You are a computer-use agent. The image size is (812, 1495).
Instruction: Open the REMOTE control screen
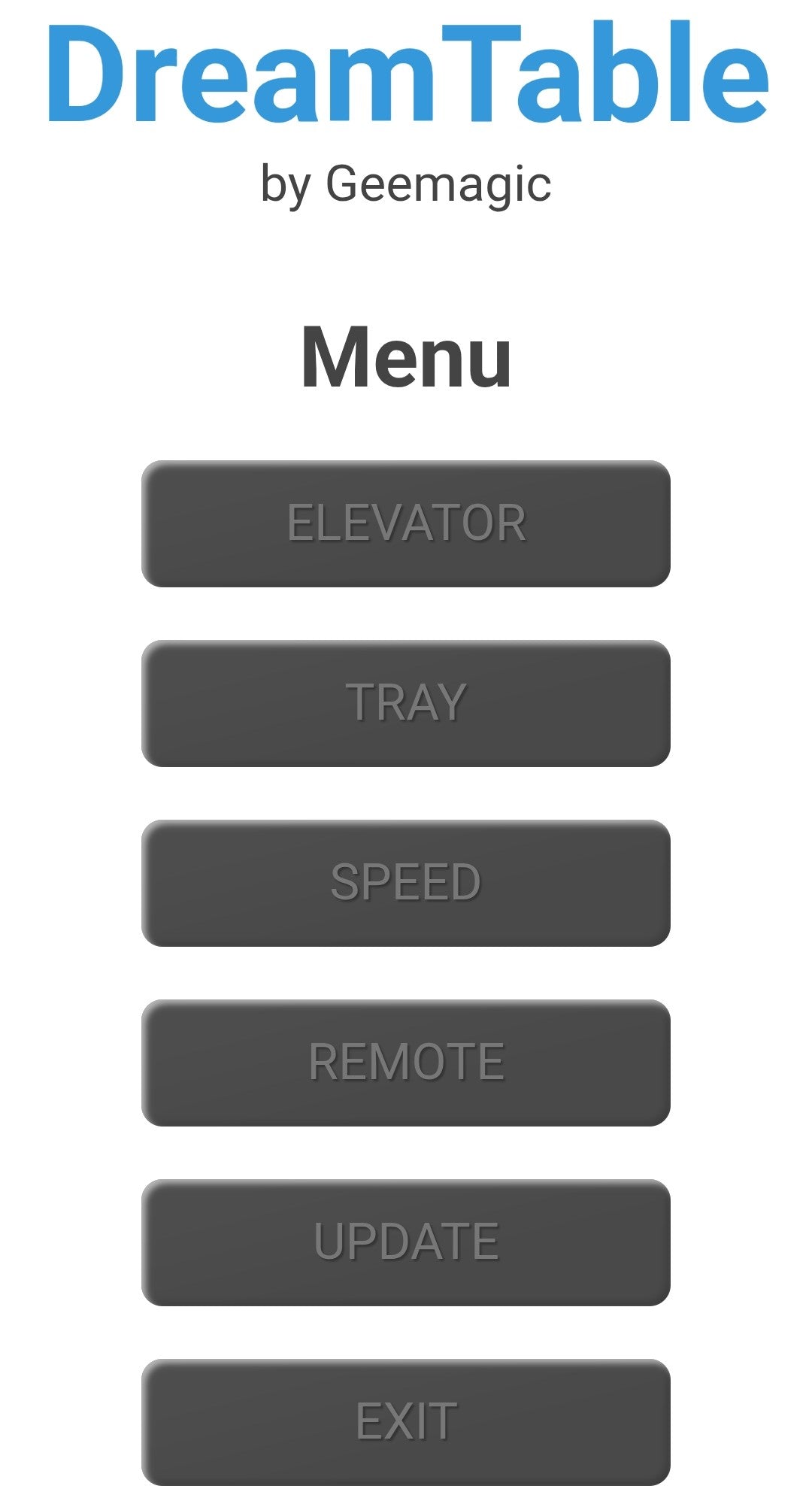pyautogui.click(x=406, y=1063)
